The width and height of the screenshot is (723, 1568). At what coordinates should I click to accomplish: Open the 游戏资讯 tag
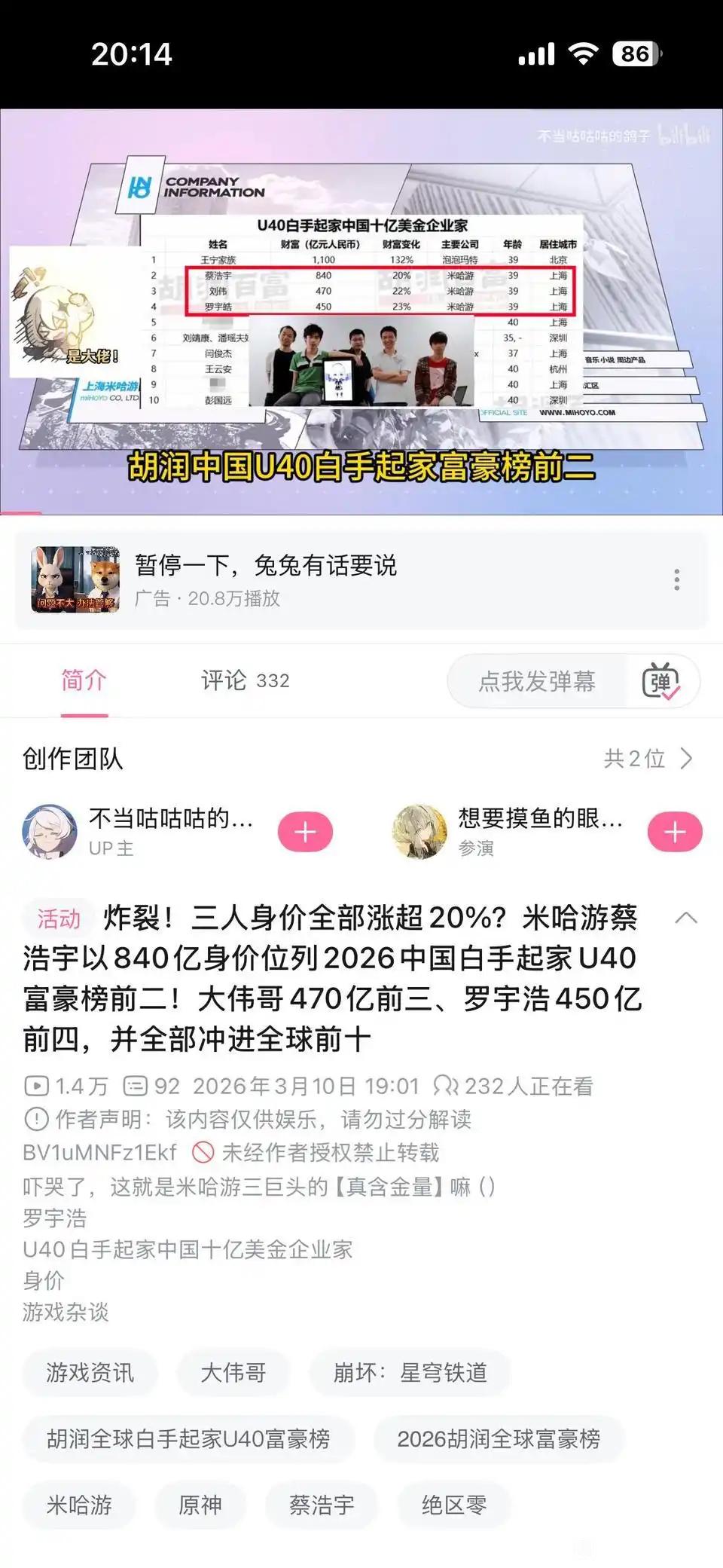tap(90, 1372)
